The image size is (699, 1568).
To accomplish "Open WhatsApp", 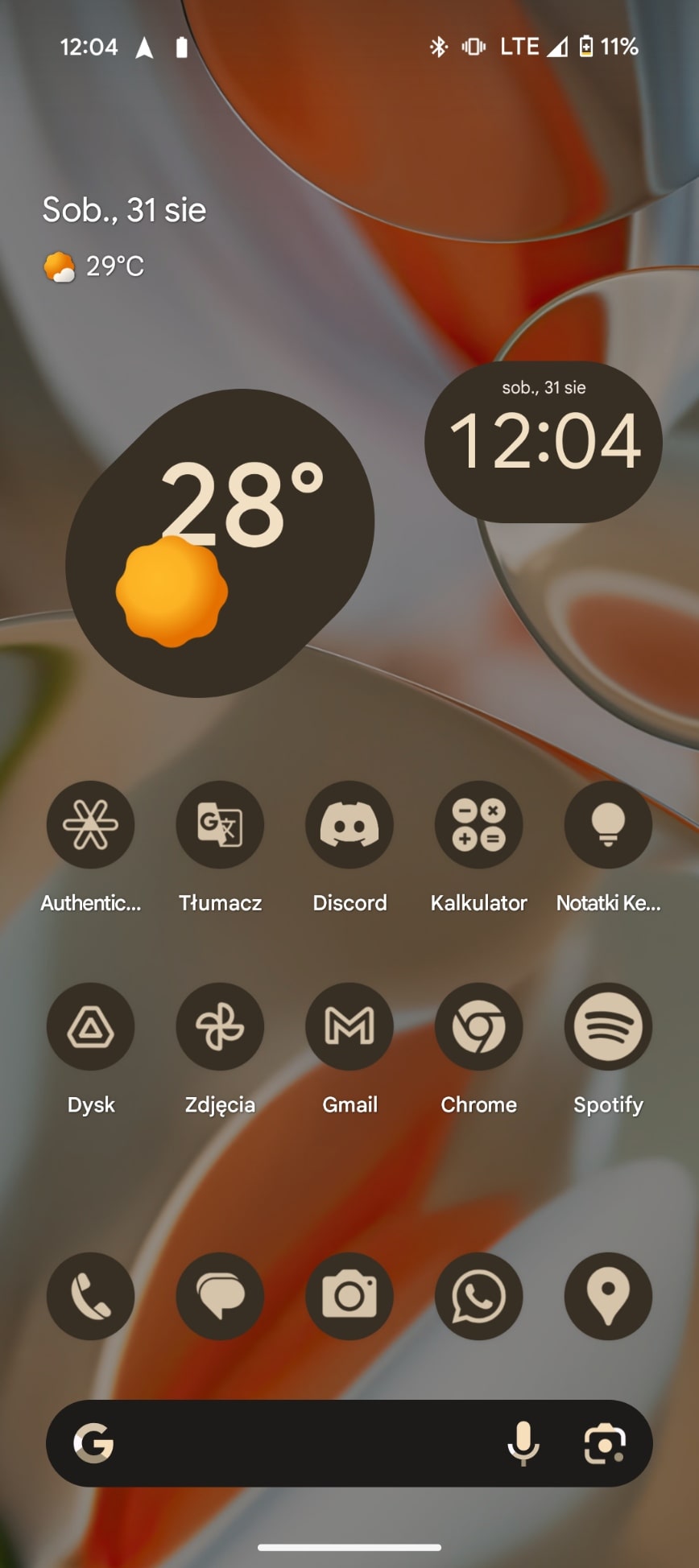I will tap(479, 1296).
